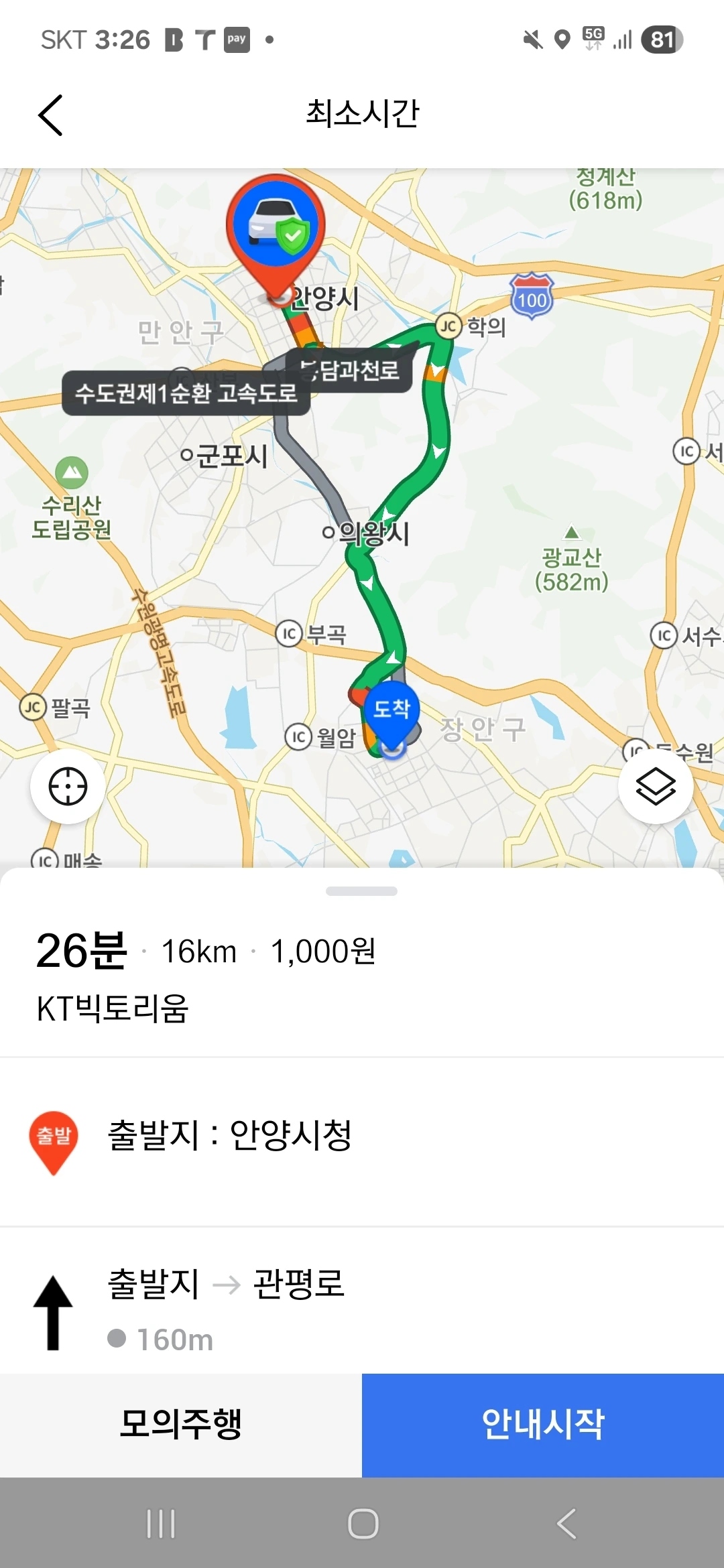
Task: Tap 모의주행 to simulate the drive
Action: point(181,1425)
